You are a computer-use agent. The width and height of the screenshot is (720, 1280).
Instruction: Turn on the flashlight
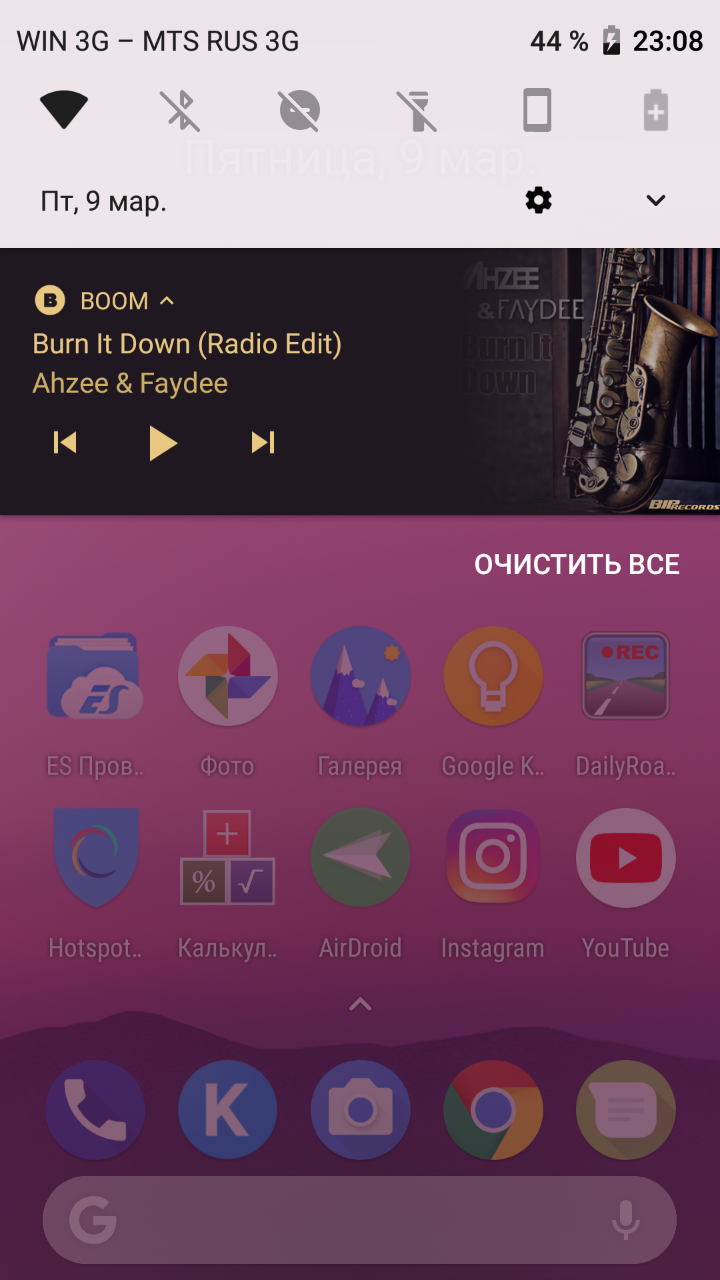tap(418, 110)
